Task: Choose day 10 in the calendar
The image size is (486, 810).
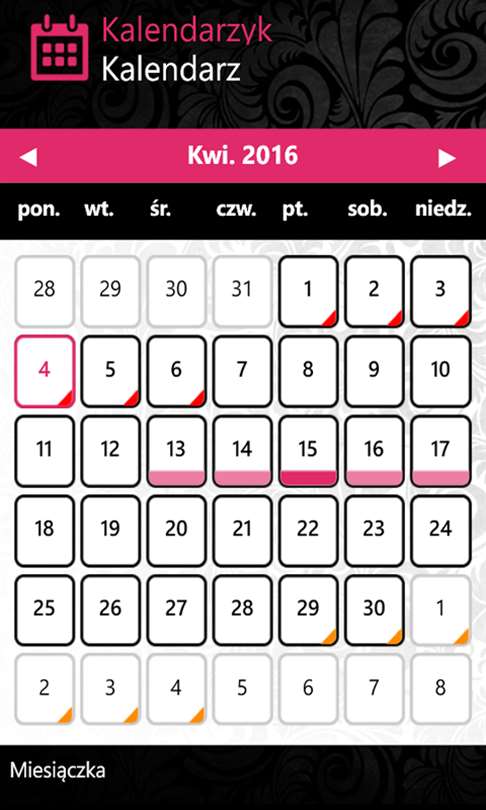Action: (441, 371)
